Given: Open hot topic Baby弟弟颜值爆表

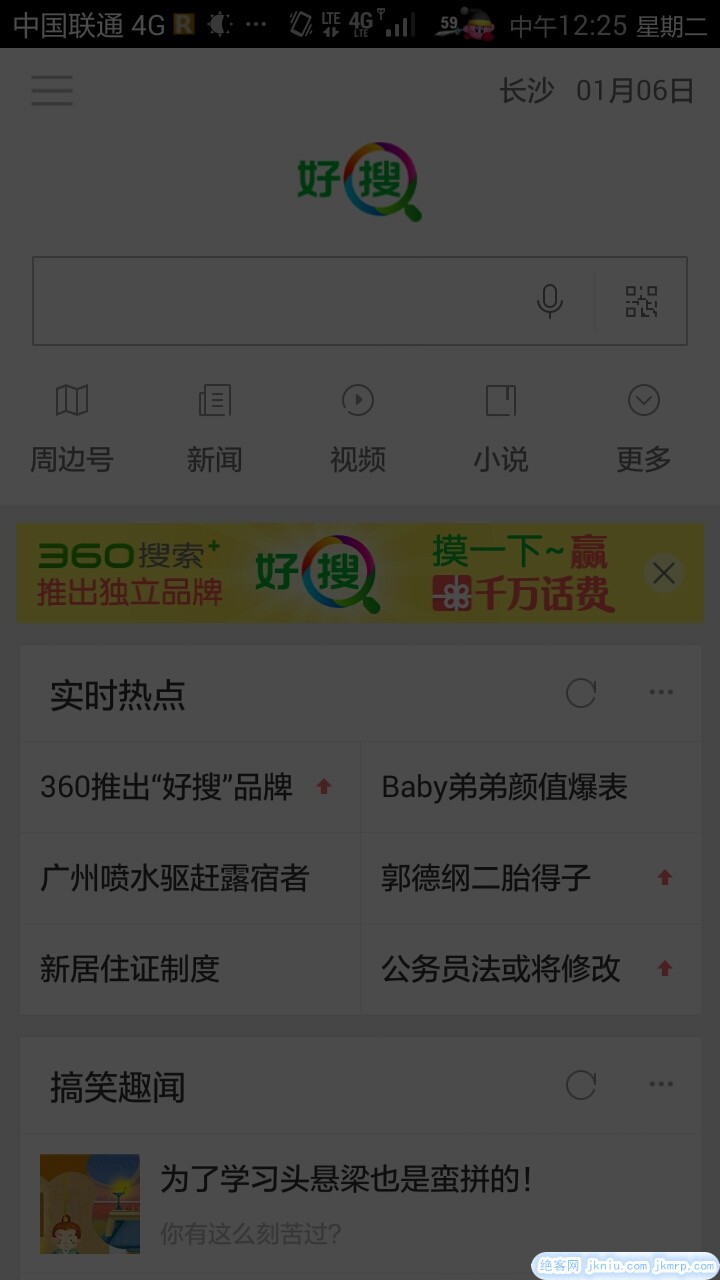Looking at the screenshot, I should pos(504,788).
